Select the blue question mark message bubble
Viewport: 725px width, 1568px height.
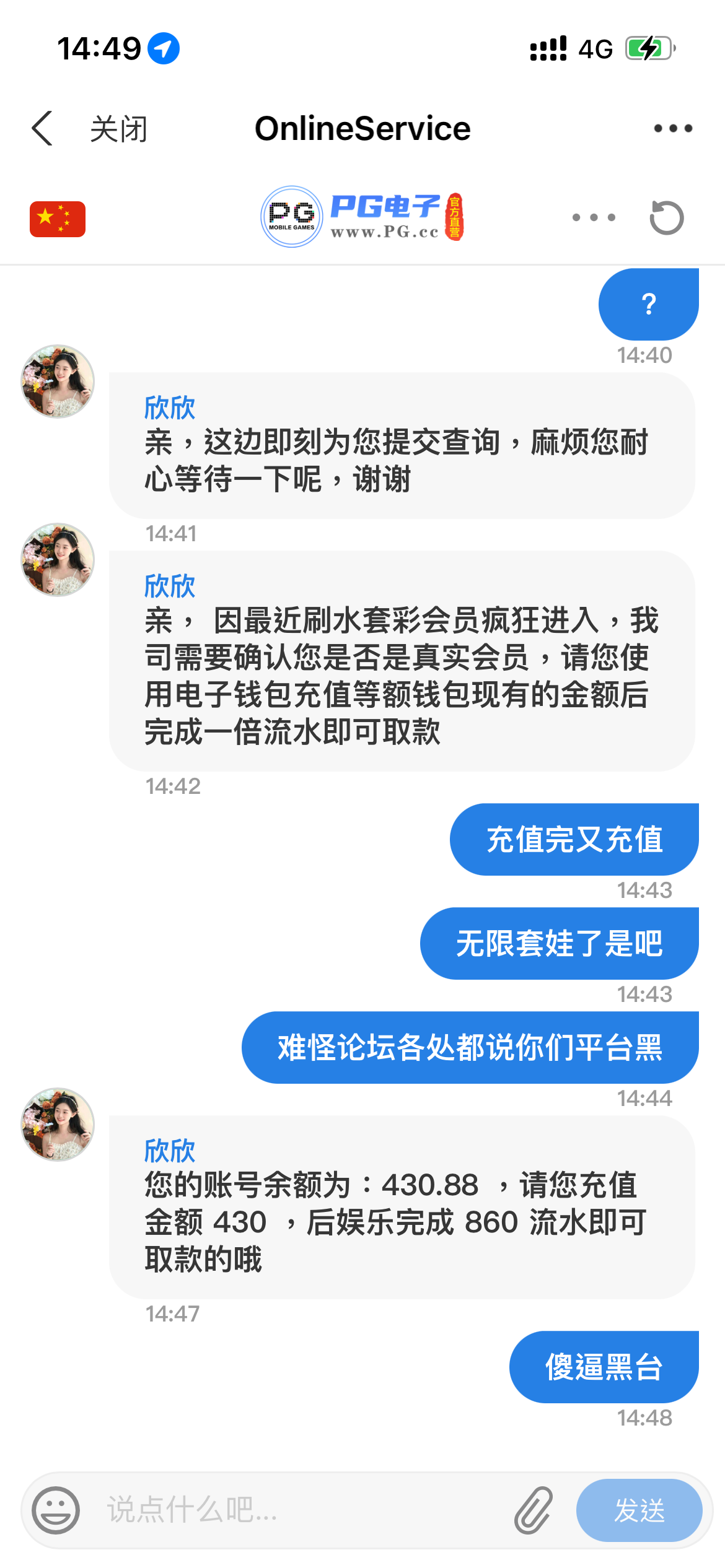(x=648, y=303)
